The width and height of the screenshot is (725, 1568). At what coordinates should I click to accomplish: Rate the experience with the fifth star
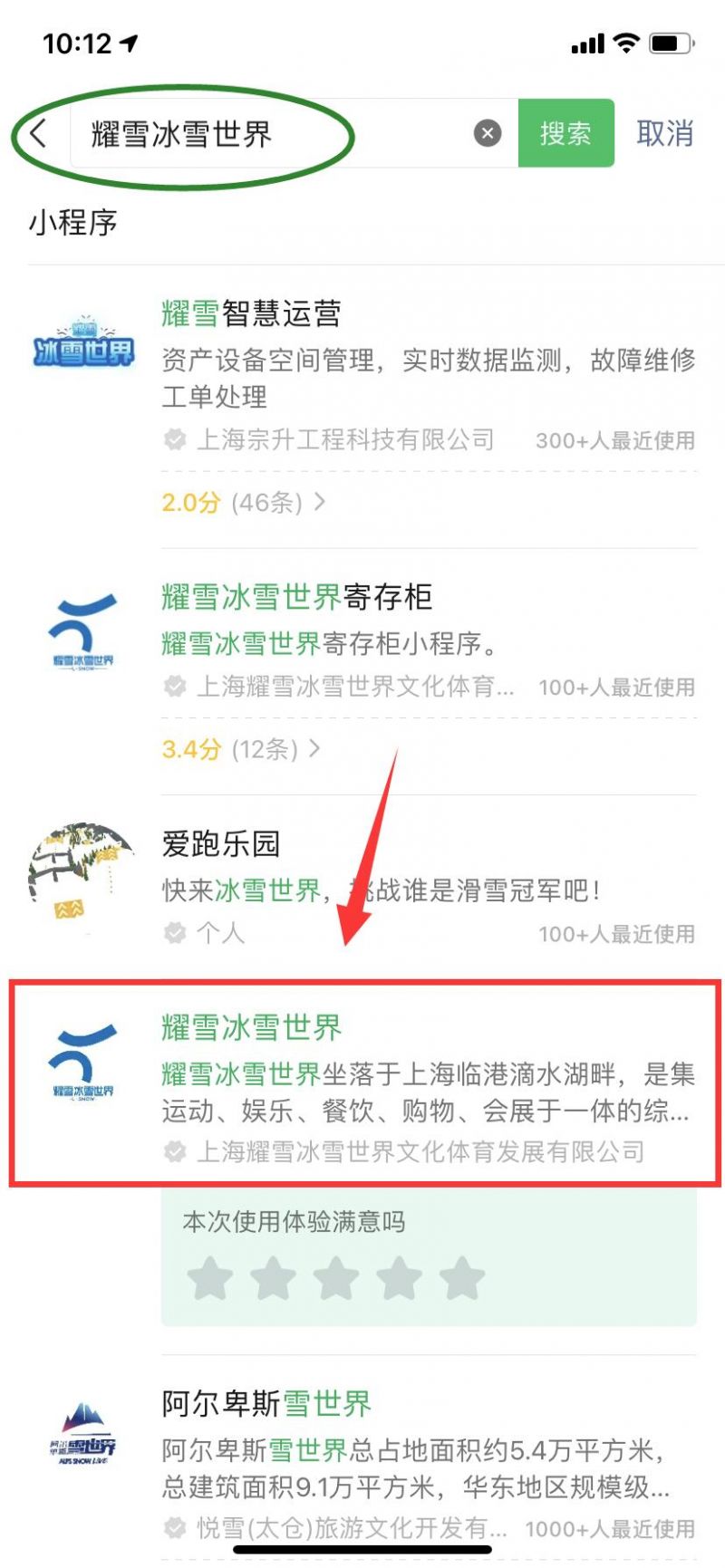coord(462,1278)
